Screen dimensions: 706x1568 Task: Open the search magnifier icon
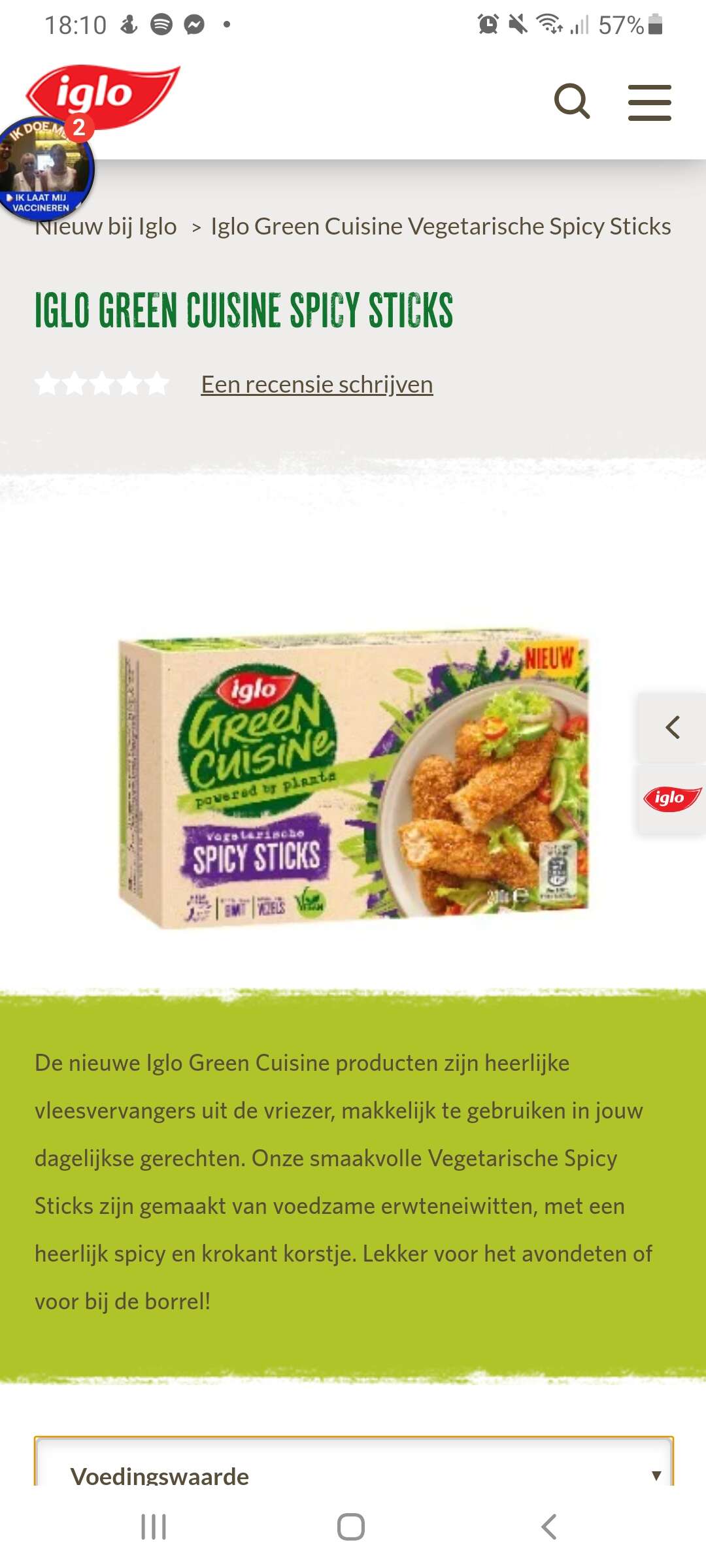pyautogui.click(x=572, y=101)
